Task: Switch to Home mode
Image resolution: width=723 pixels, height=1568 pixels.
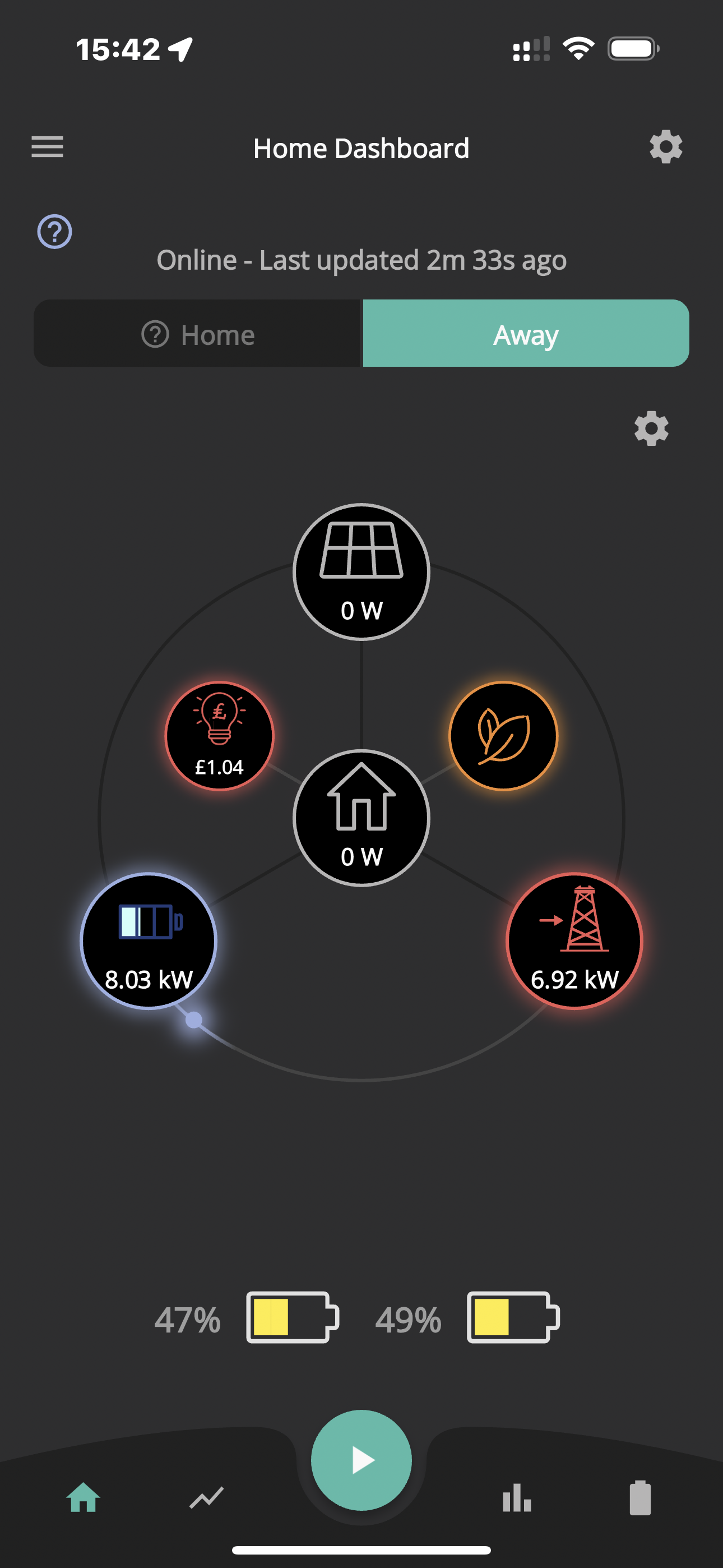Action: pyautogui.click(x=198, y=333)
